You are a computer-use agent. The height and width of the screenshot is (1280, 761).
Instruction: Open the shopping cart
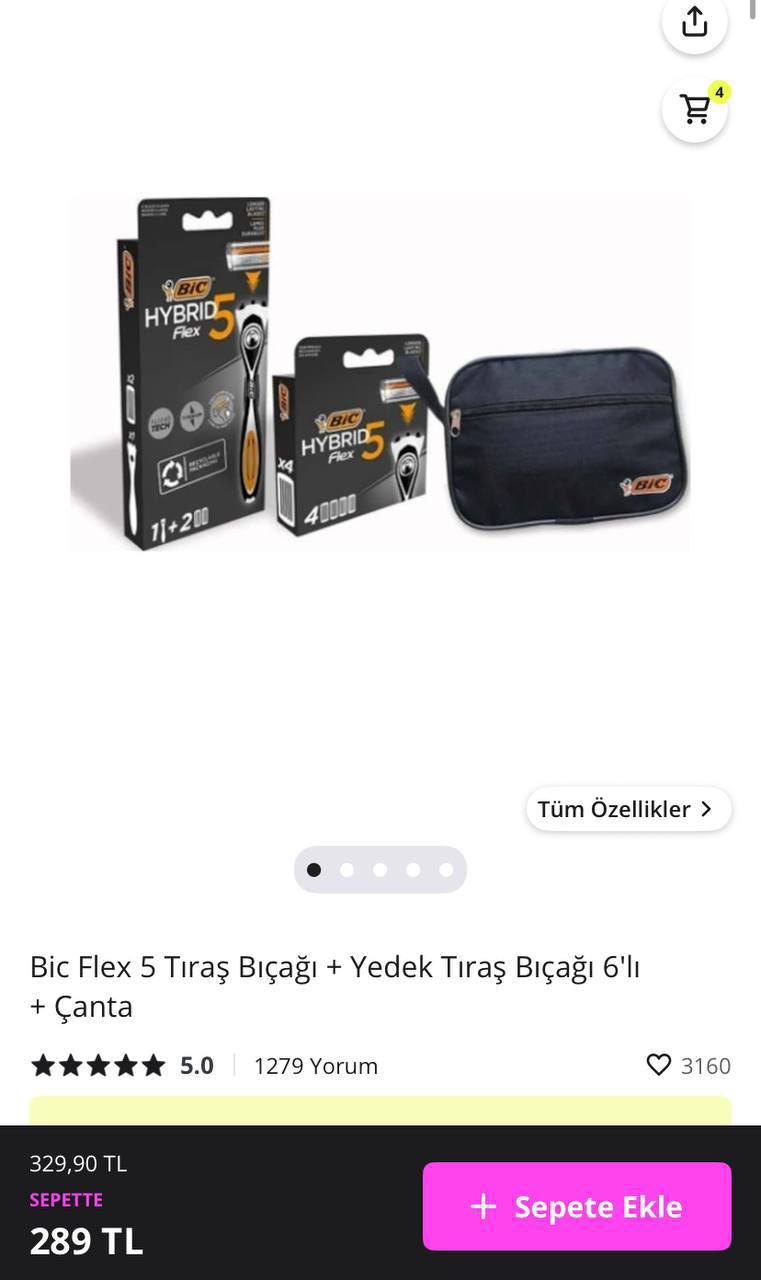coord(695,109)
